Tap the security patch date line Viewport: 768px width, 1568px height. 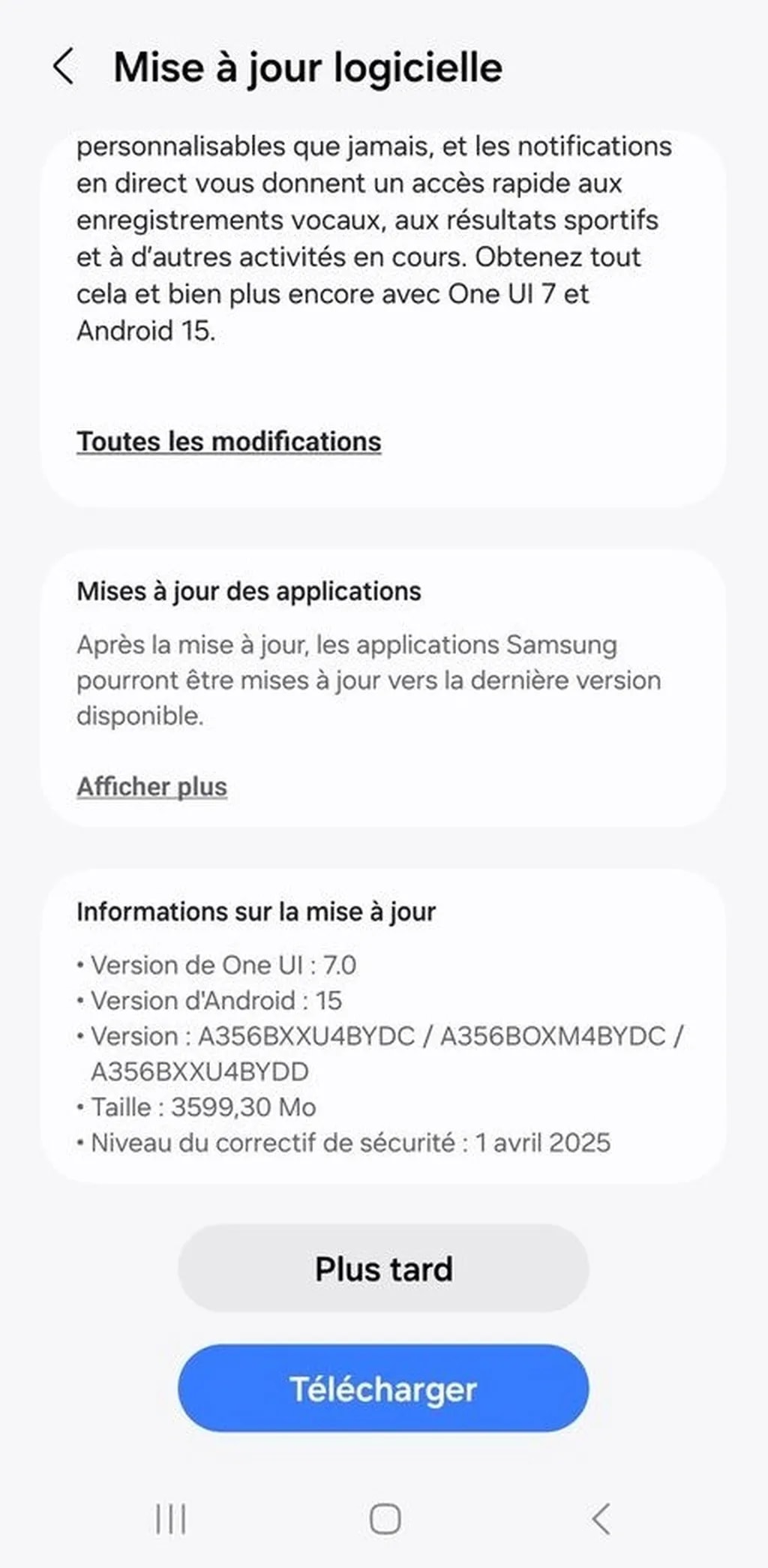tap(350, 1142)
